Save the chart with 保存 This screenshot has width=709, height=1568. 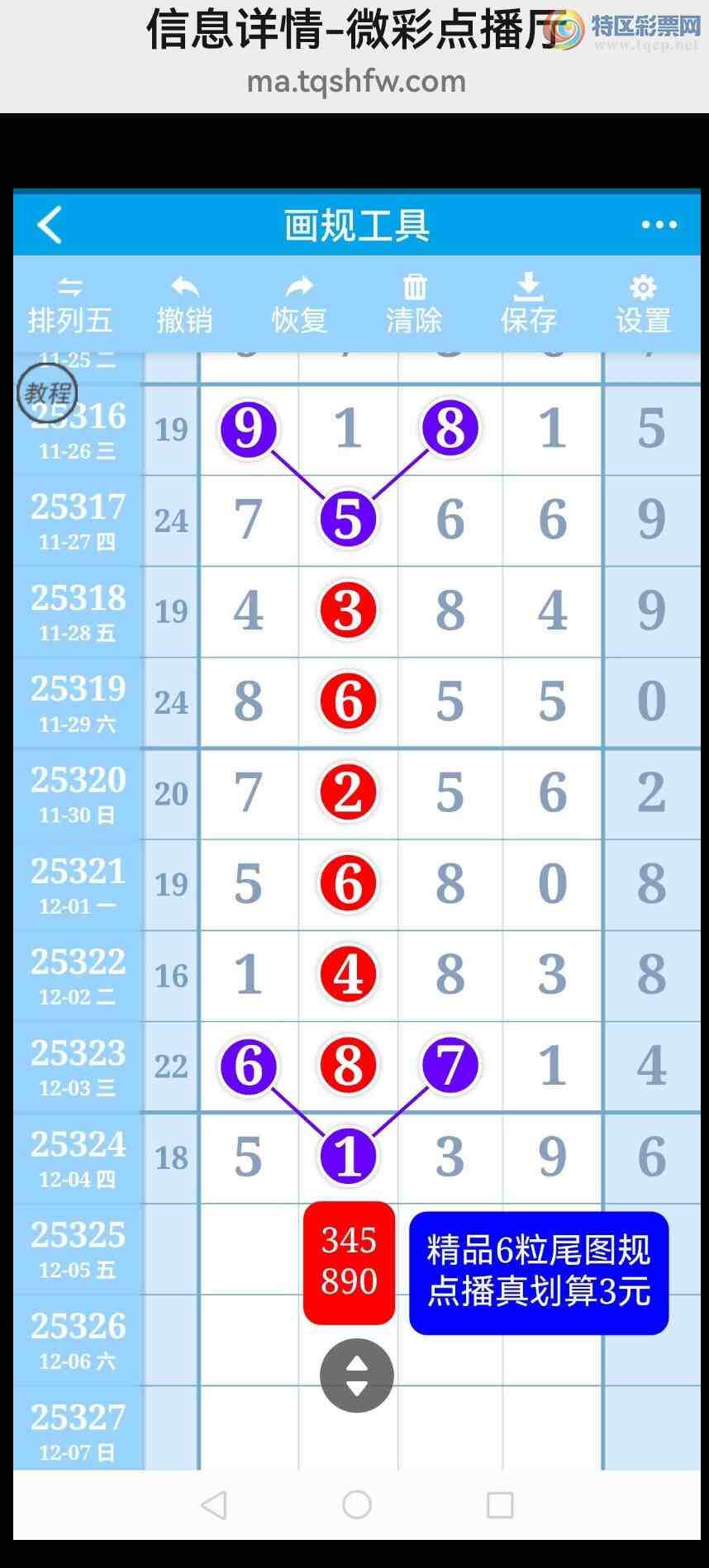tap(528, 306)
